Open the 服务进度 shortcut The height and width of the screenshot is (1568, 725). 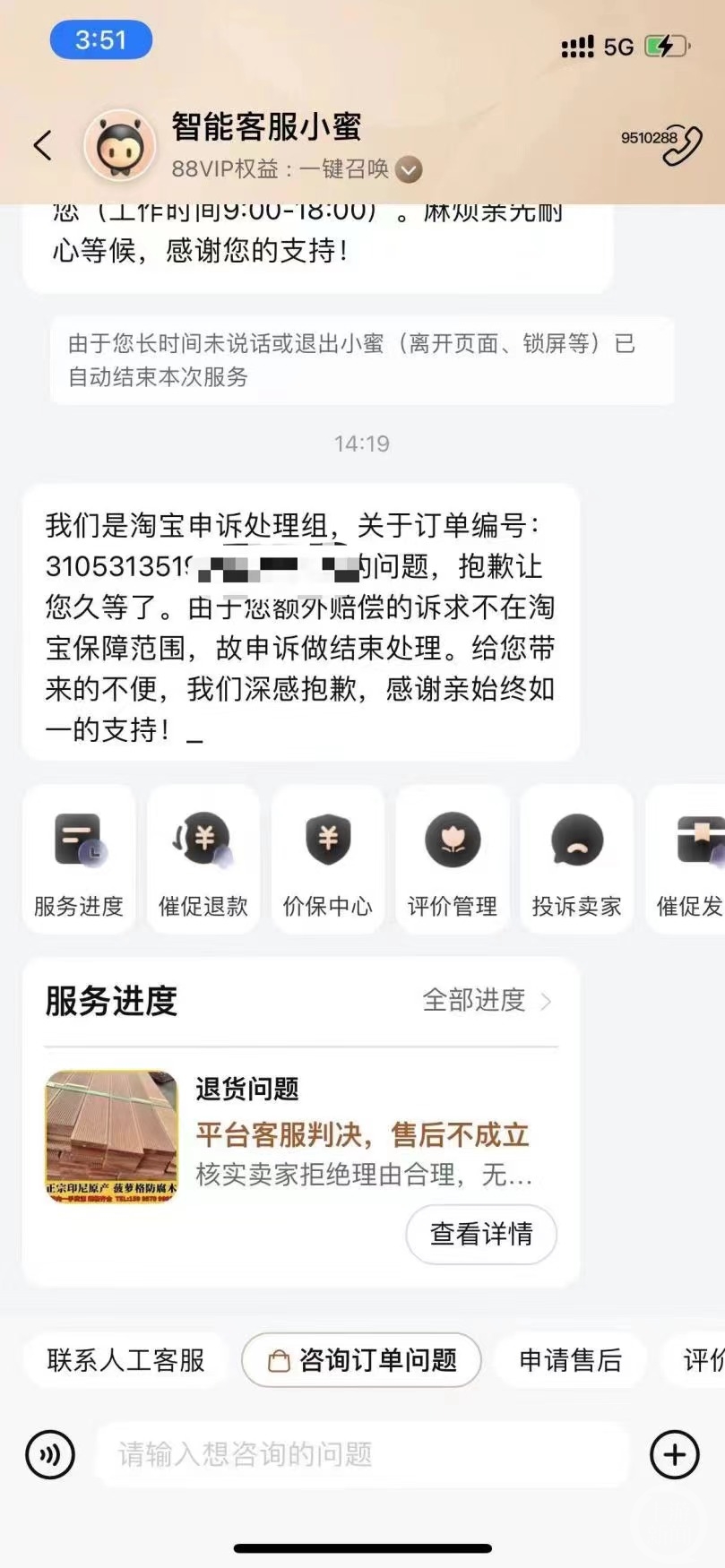79,858
